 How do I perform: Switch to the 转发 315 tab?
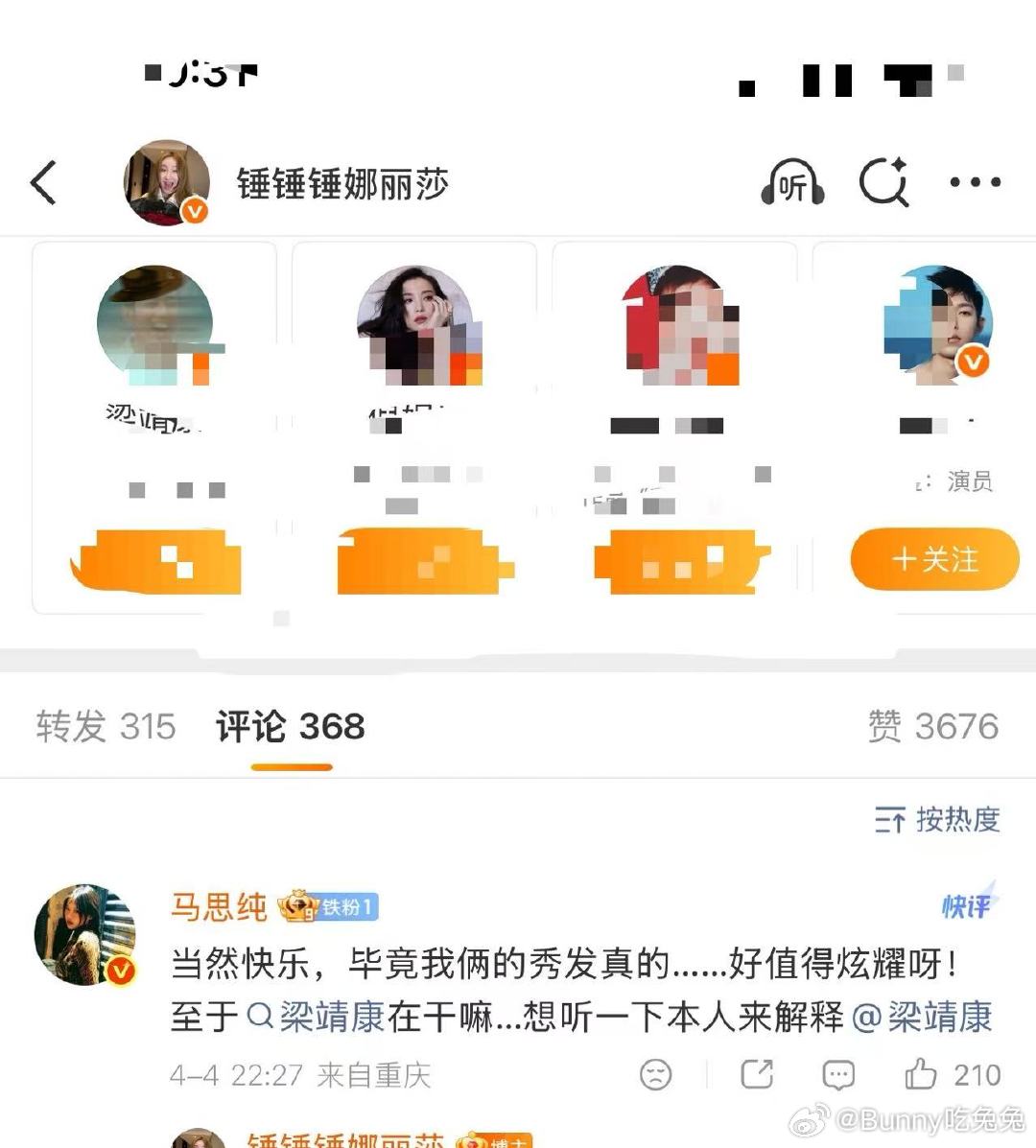pyautogui.click(x=104, y=728)
